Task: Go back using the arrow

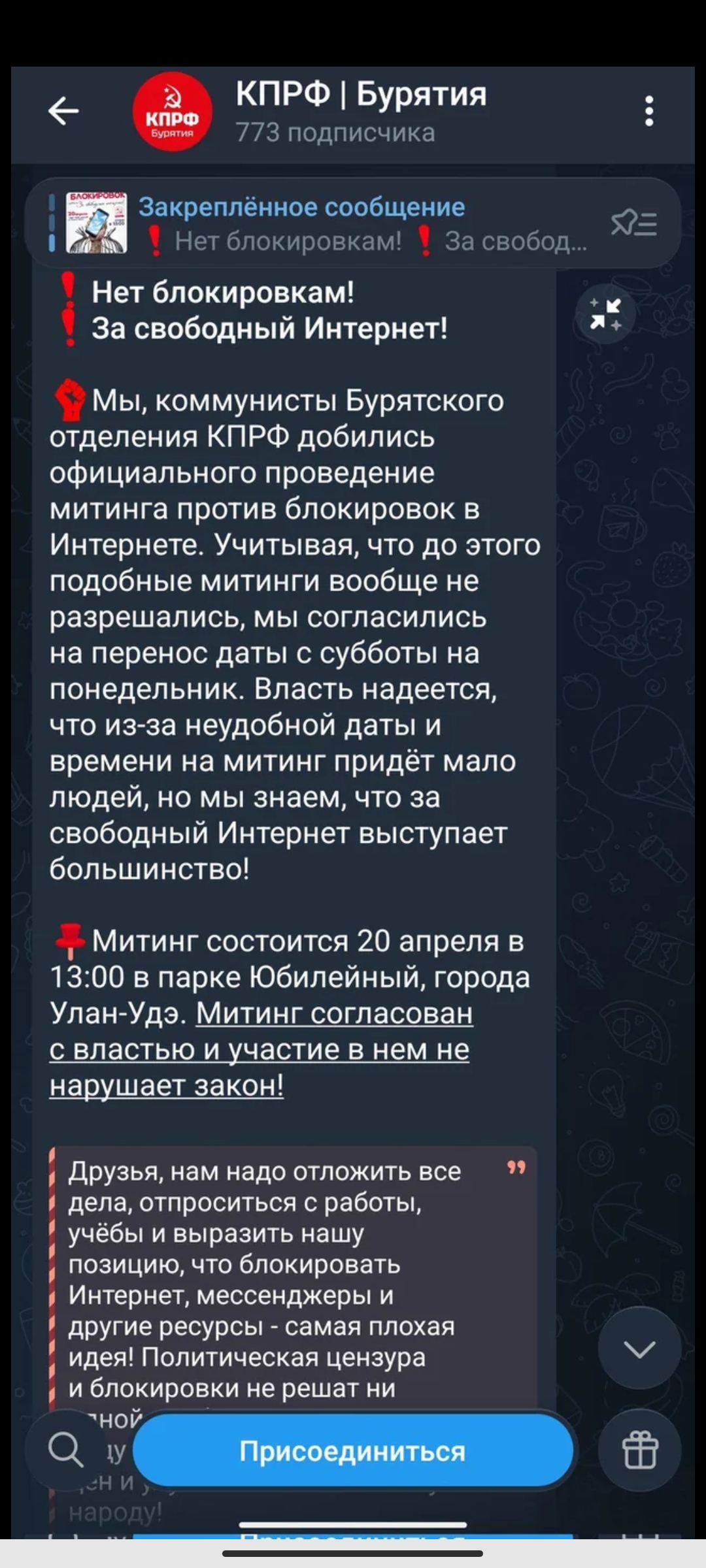Action: pos(63,110)
